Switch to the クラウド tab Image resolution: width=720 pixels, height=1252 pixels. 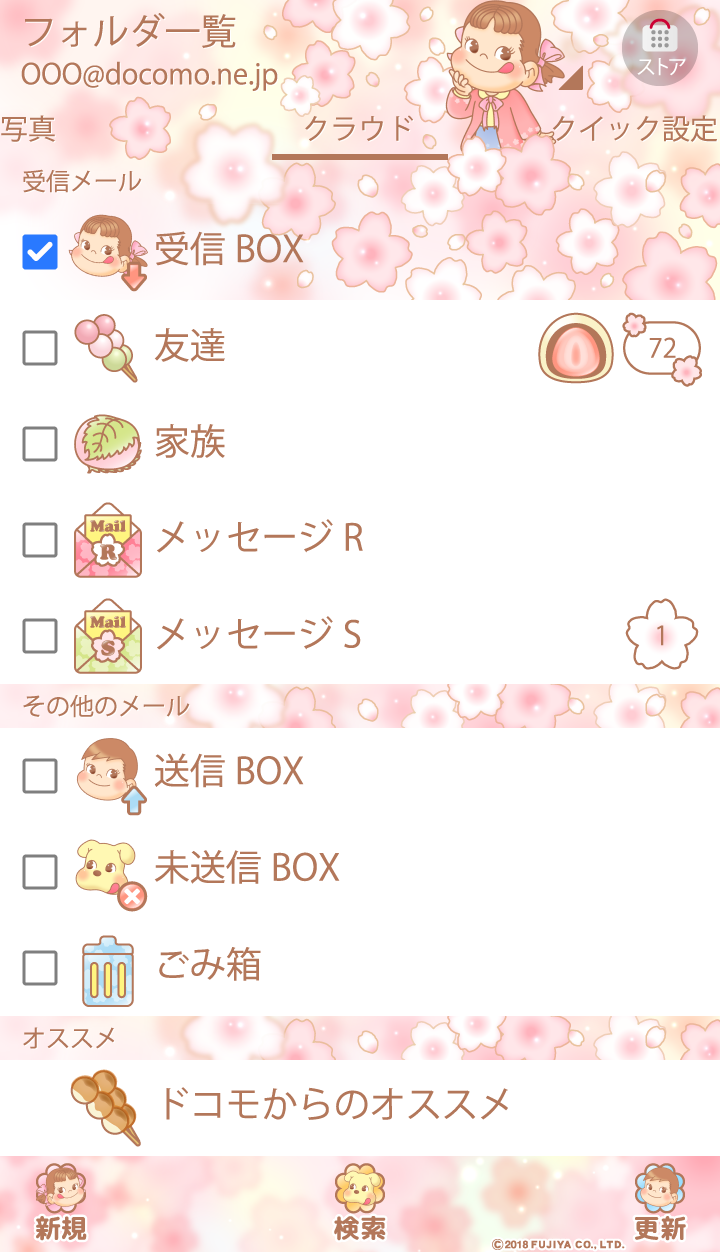click(x=359, y=129)
